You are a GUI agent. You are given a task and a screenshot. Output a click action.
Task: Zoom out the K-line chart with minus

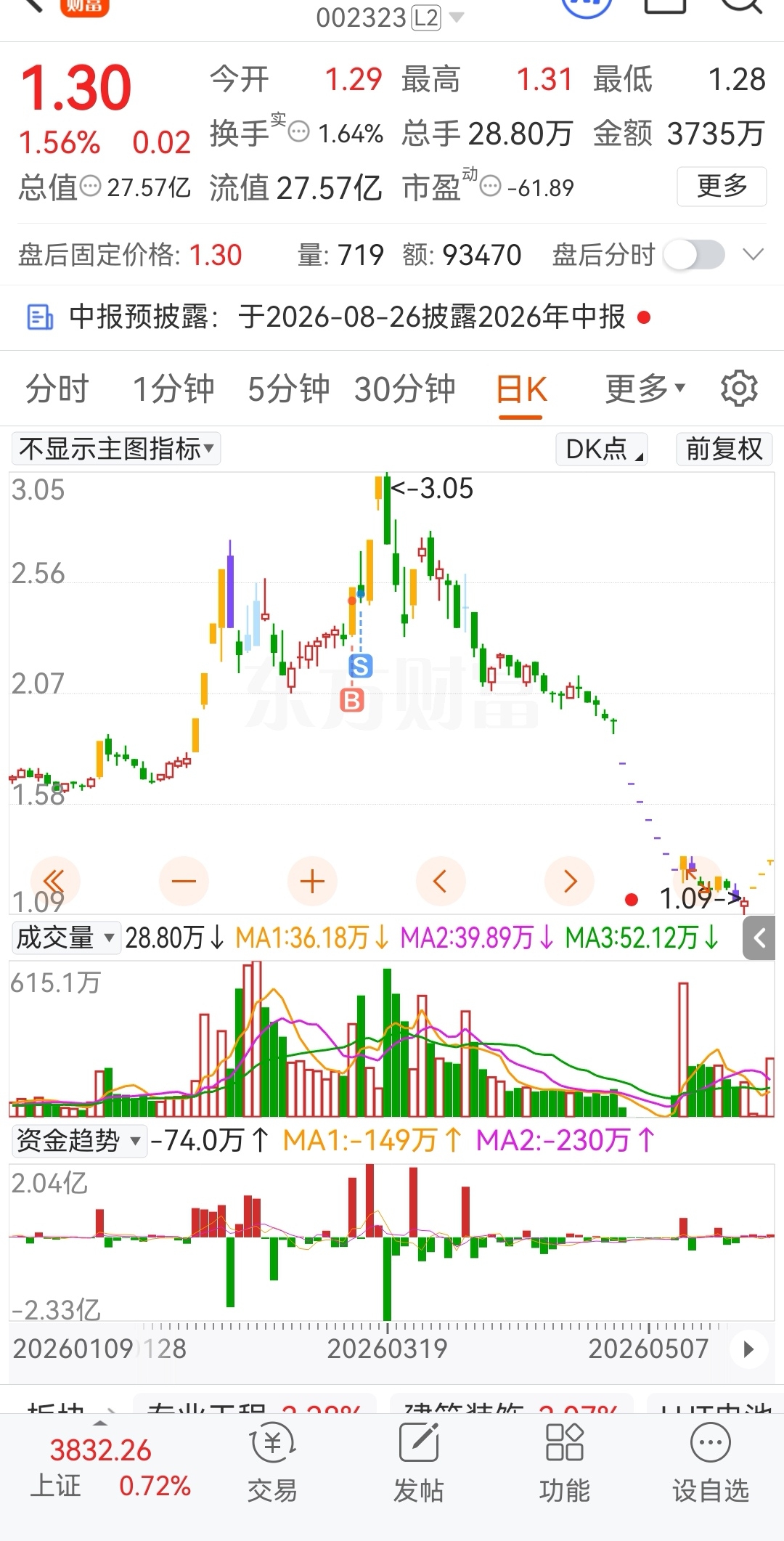tap(184, 882)
